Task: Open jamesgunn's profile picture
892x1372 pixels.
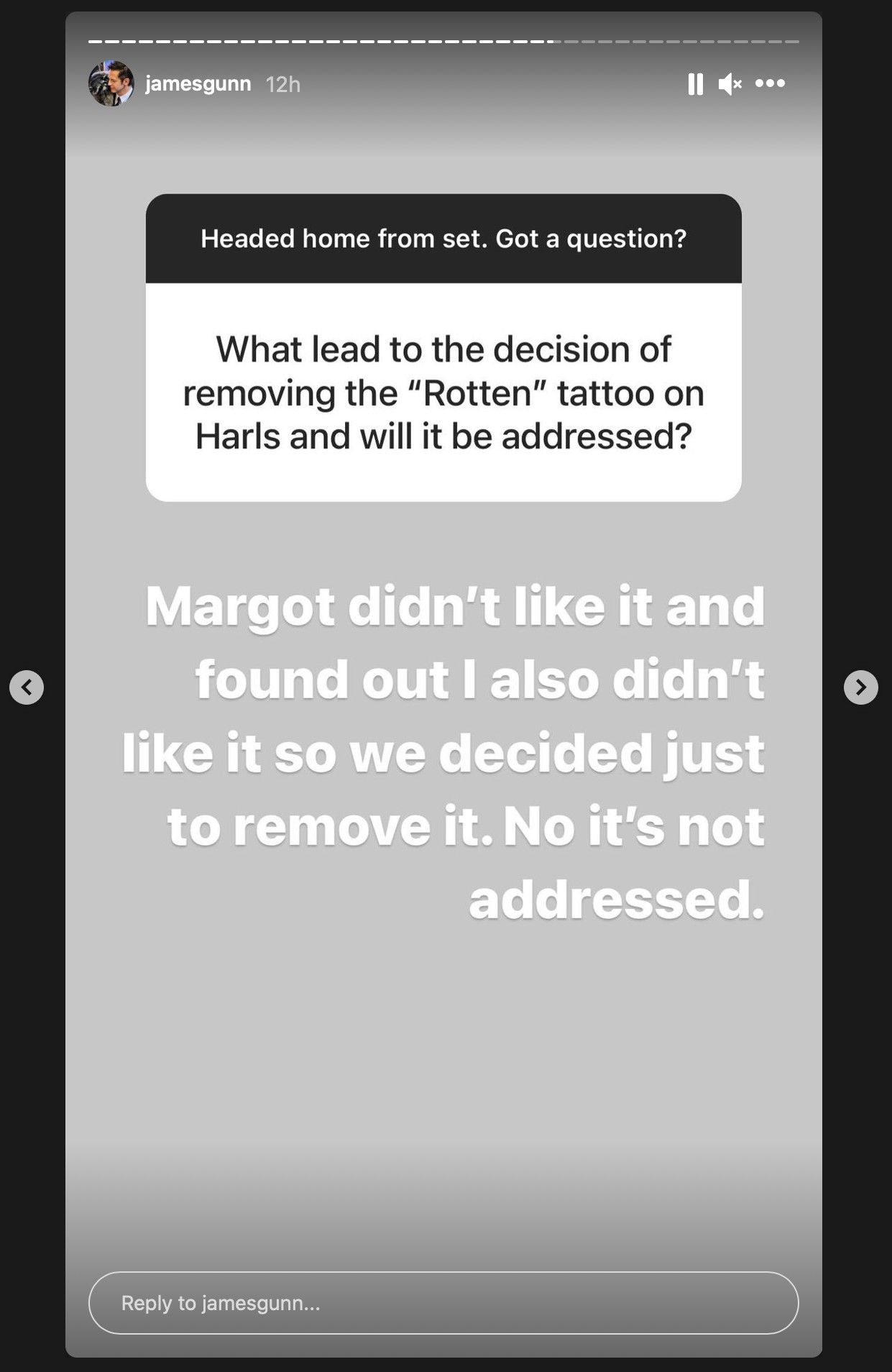Action: (x=111, y=83)
